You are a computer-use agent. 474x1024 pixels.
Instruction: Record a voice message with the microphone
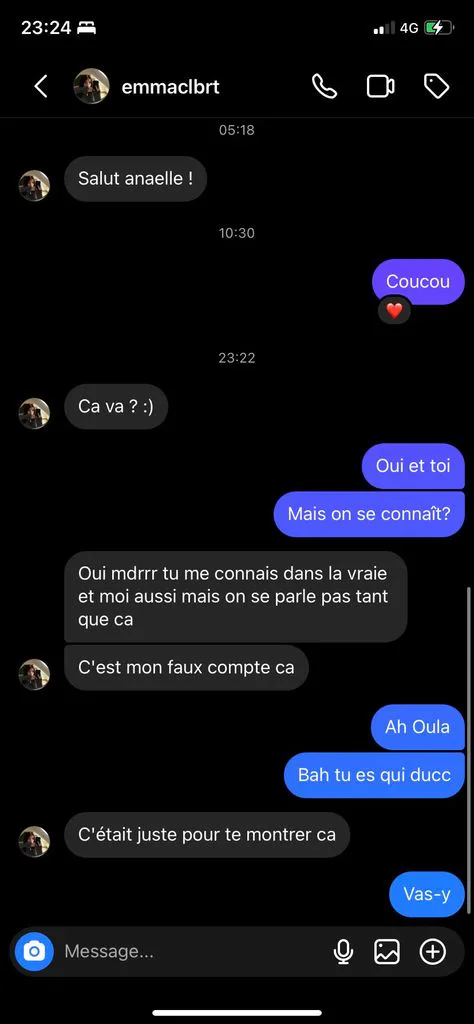pyautogui.click(x=343, y=952)
